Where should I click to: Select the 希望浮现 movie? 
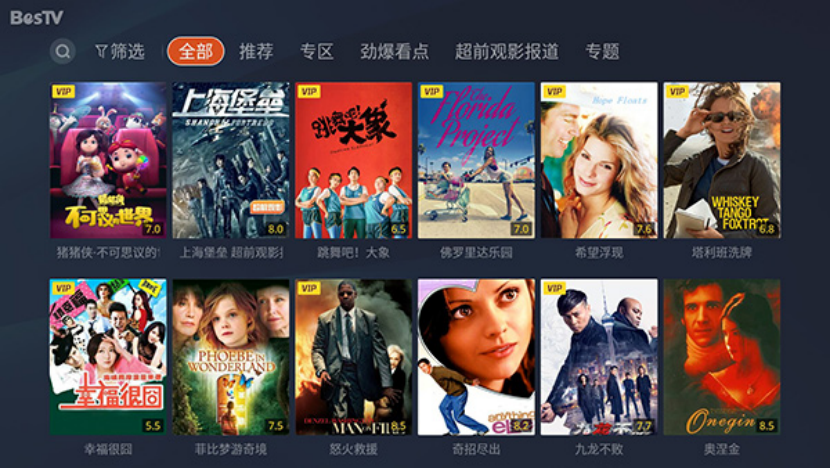[599, 160]
